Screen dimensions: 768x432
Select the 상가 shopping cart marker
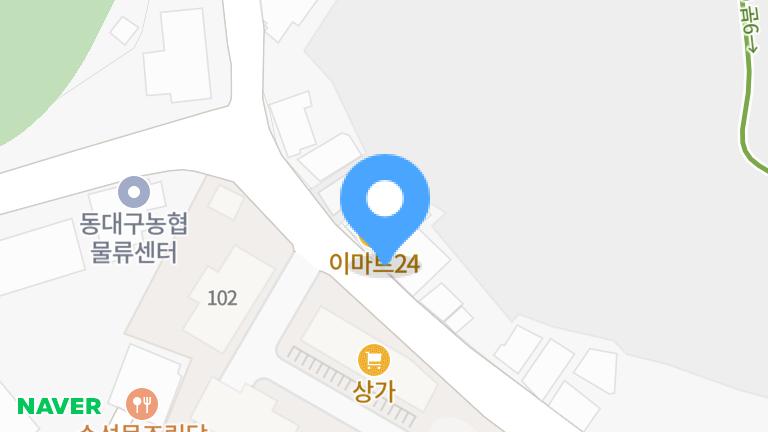[x=374, y=359]
